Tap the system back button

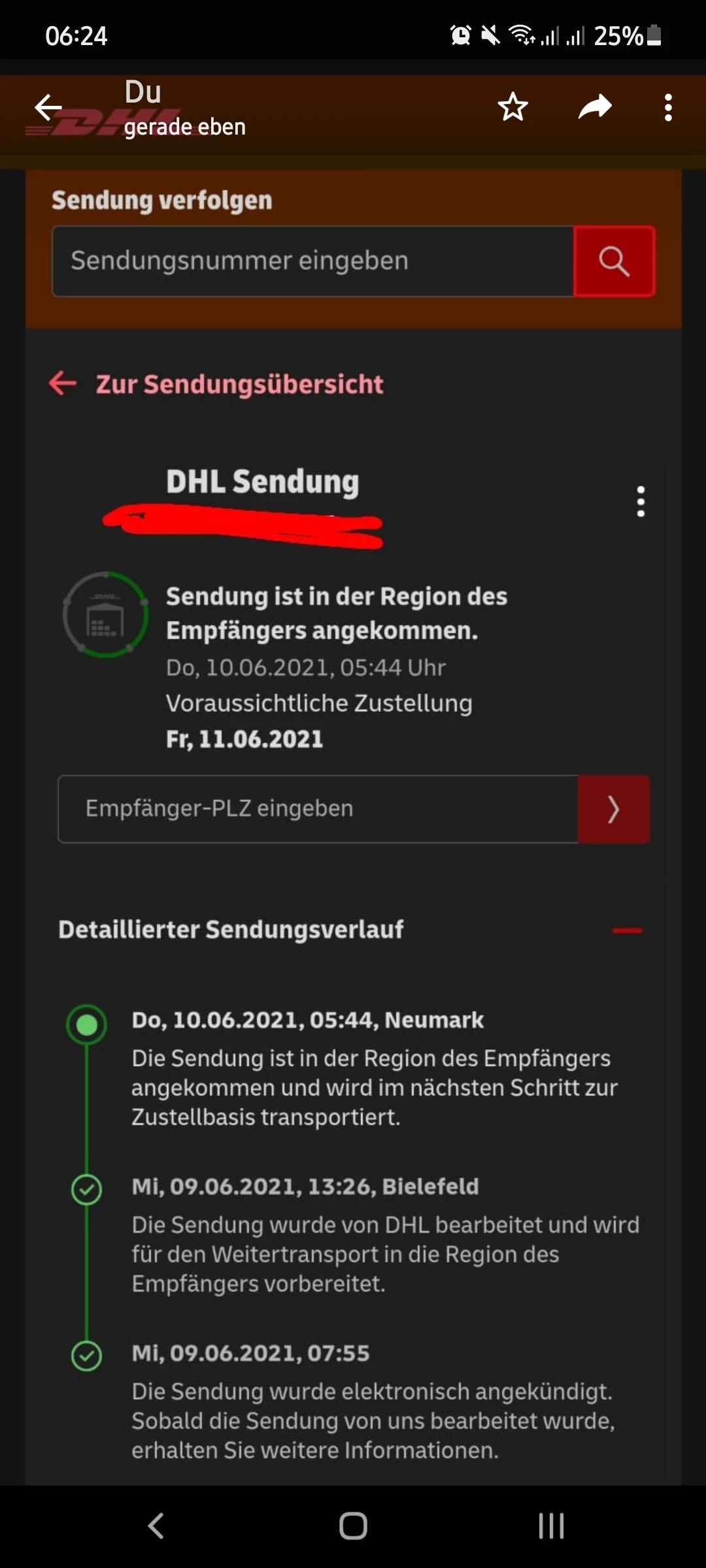click(x=156, y=1526)
